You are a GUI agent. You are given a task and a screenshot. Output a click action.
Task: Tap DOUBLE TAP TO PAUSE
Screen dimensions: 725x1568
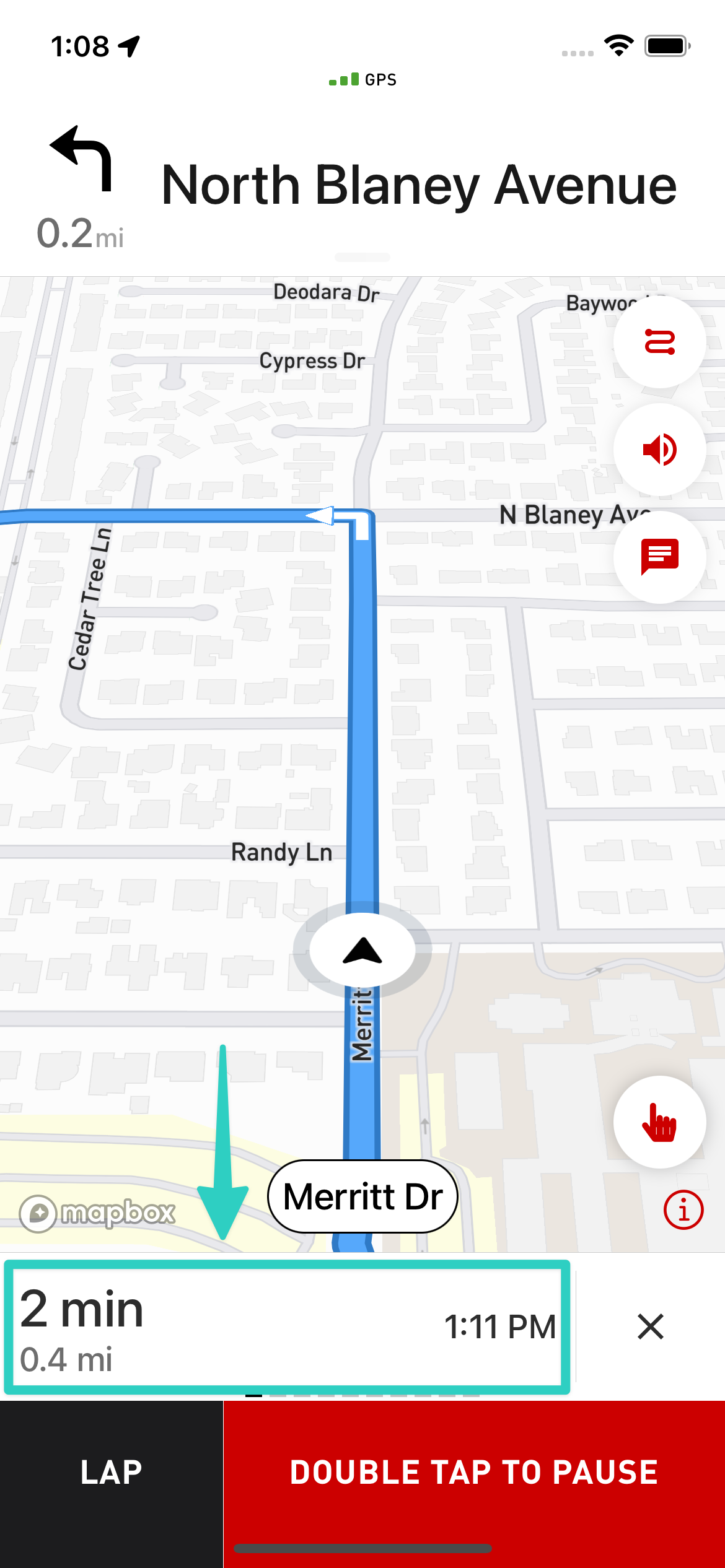click(474, 1473)
